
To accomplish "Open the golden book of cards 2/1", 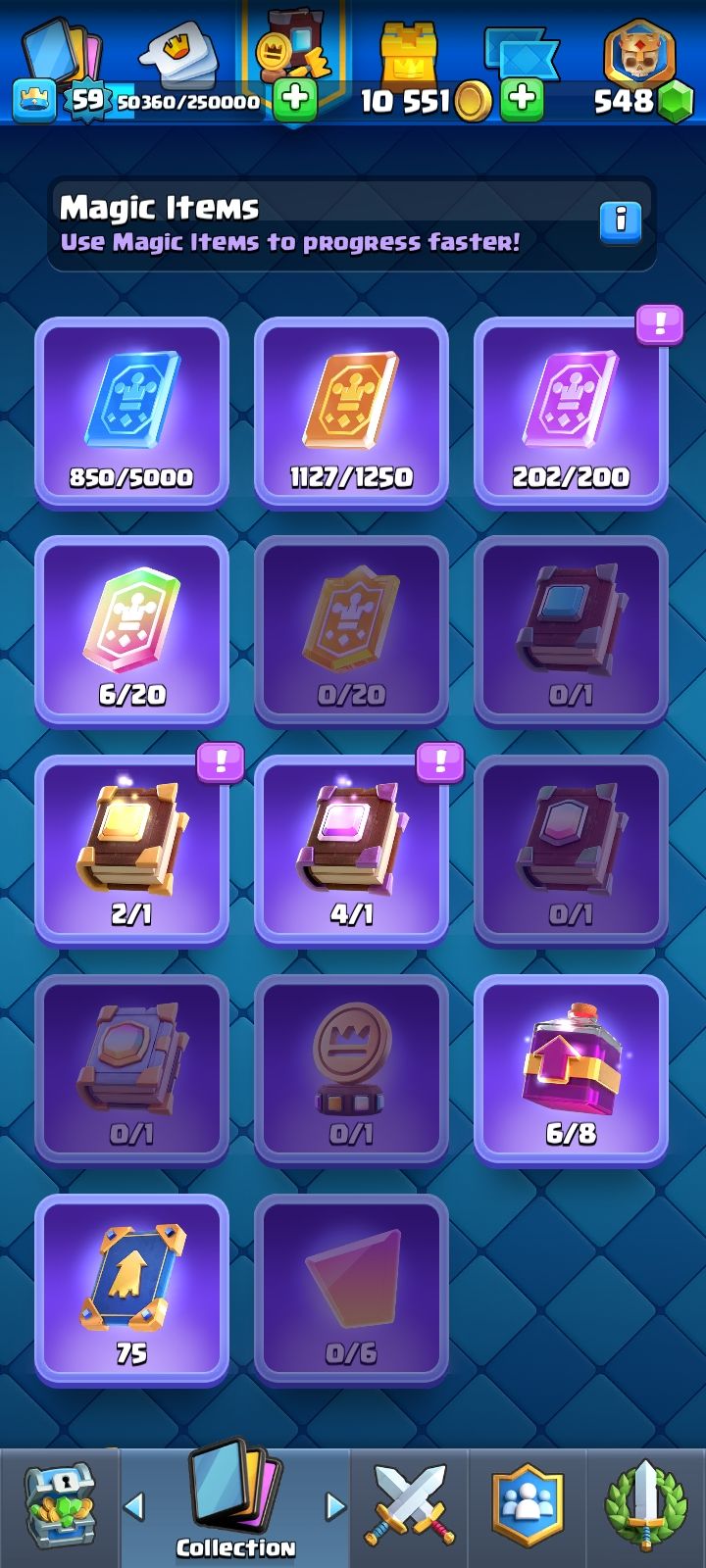I will click(131, 851).
